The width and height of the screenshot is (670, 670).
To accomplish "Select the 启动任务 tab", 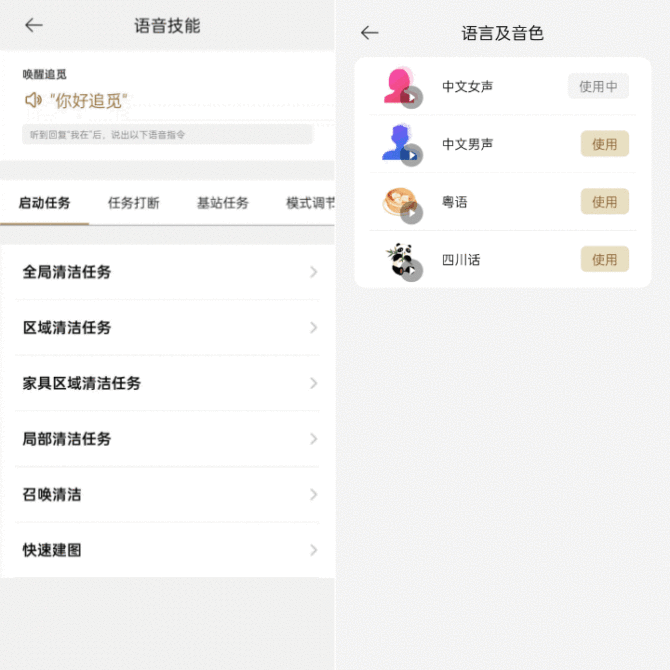I will point(45,203).
